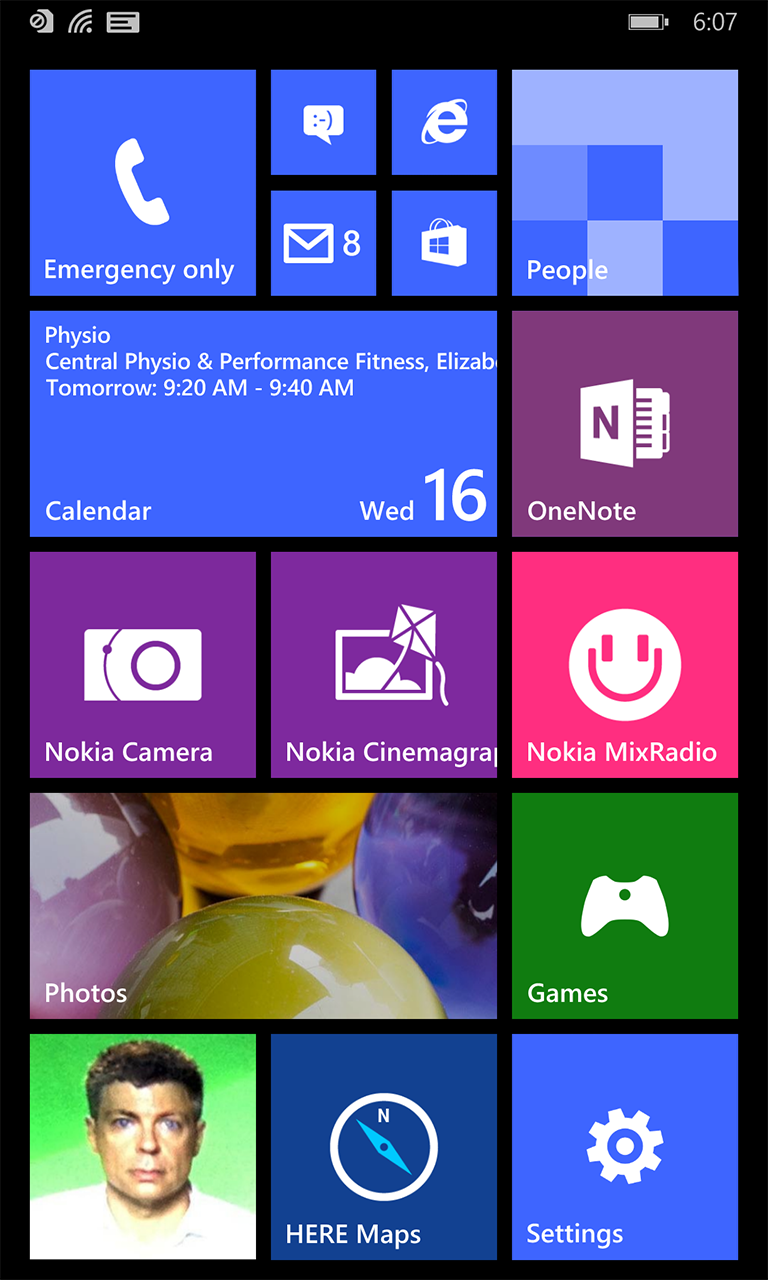Launch OneNote

(x=625, y=424)
